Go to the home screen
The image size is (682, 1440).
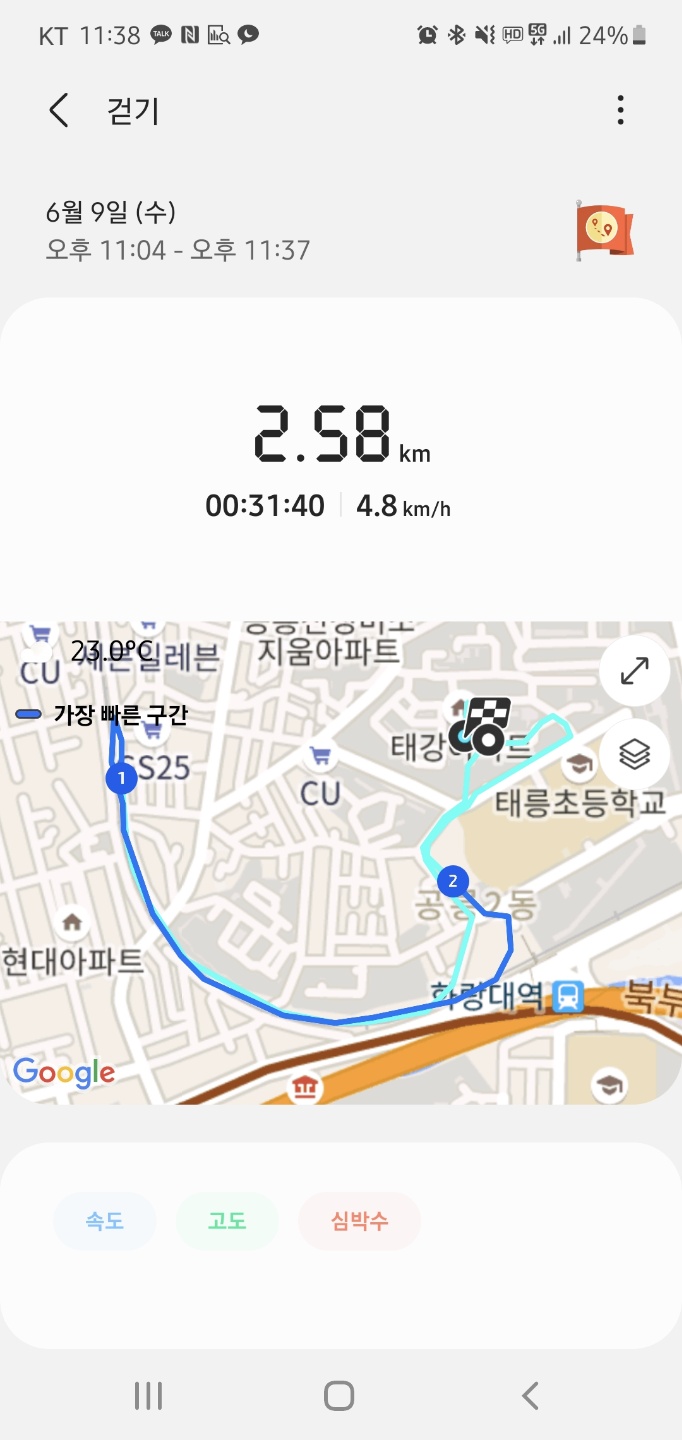pyautogui.click(x=339, y=1396)
